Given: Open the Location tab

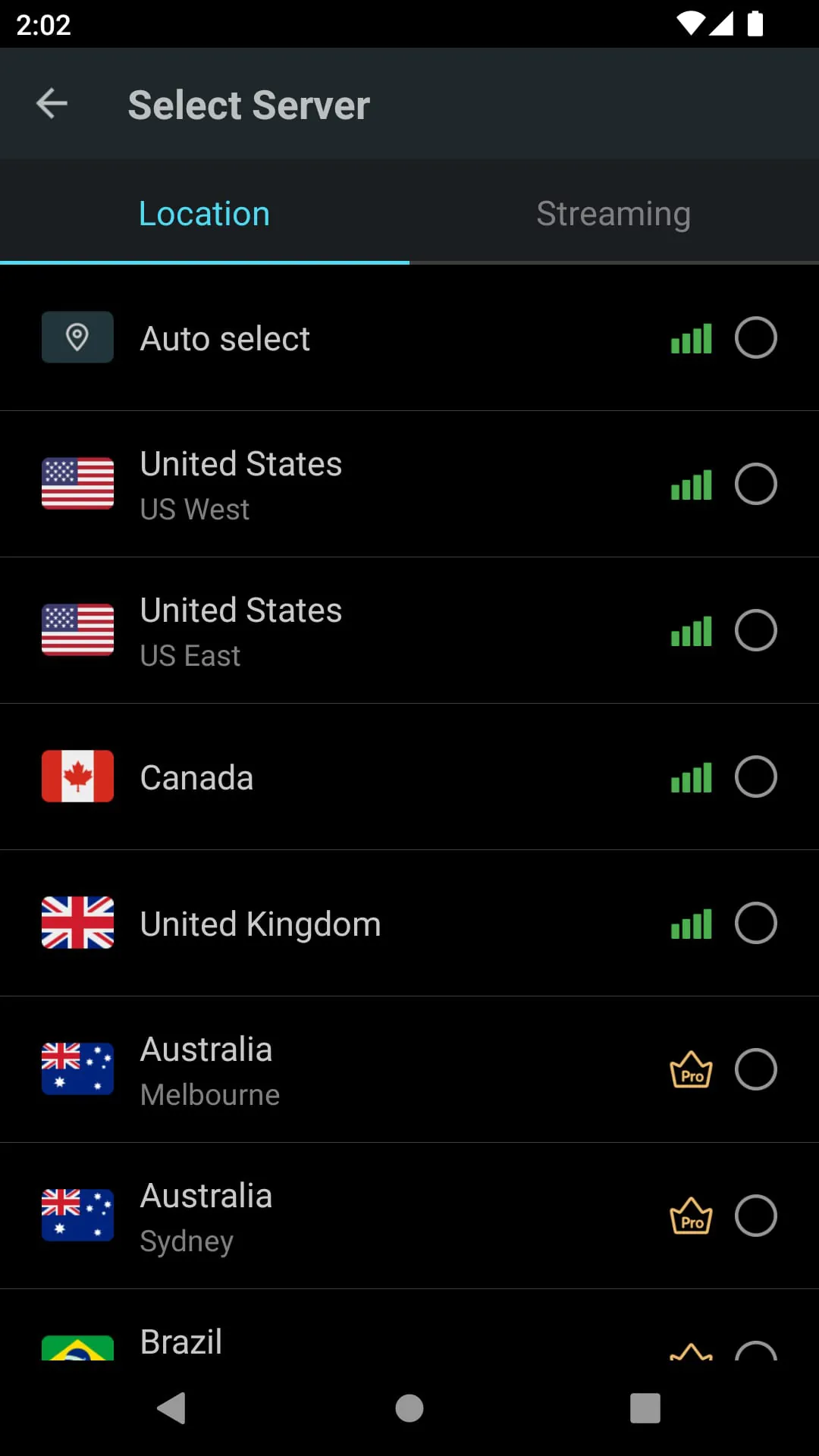Looking at the screenshot, I should pos(204,213).
